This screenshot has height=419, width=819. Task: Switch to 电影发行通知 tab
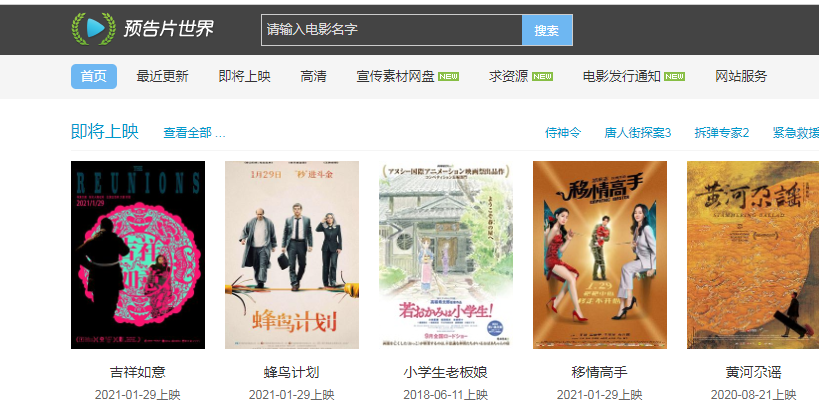tap(622, 77)
